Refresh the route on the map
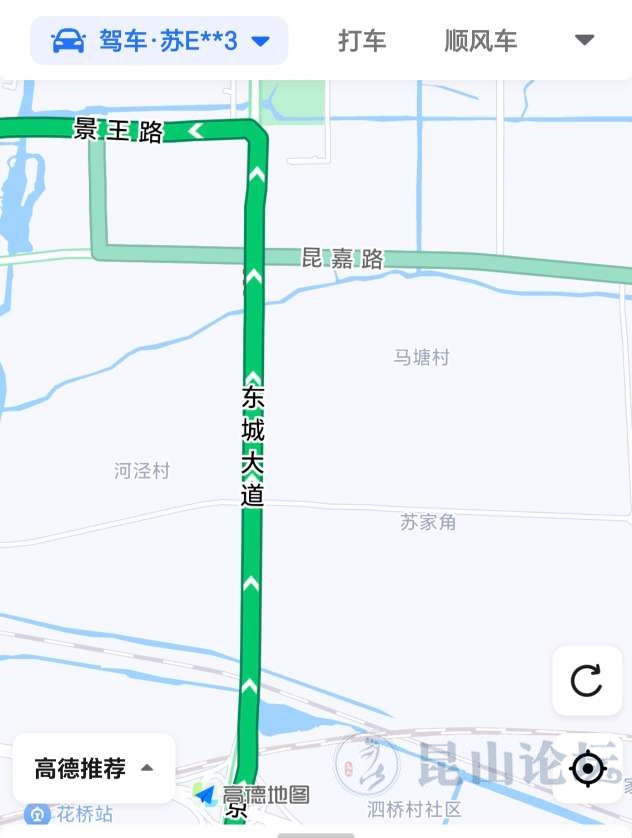Screen dimensions: 632x838 [x=586, y=681]
